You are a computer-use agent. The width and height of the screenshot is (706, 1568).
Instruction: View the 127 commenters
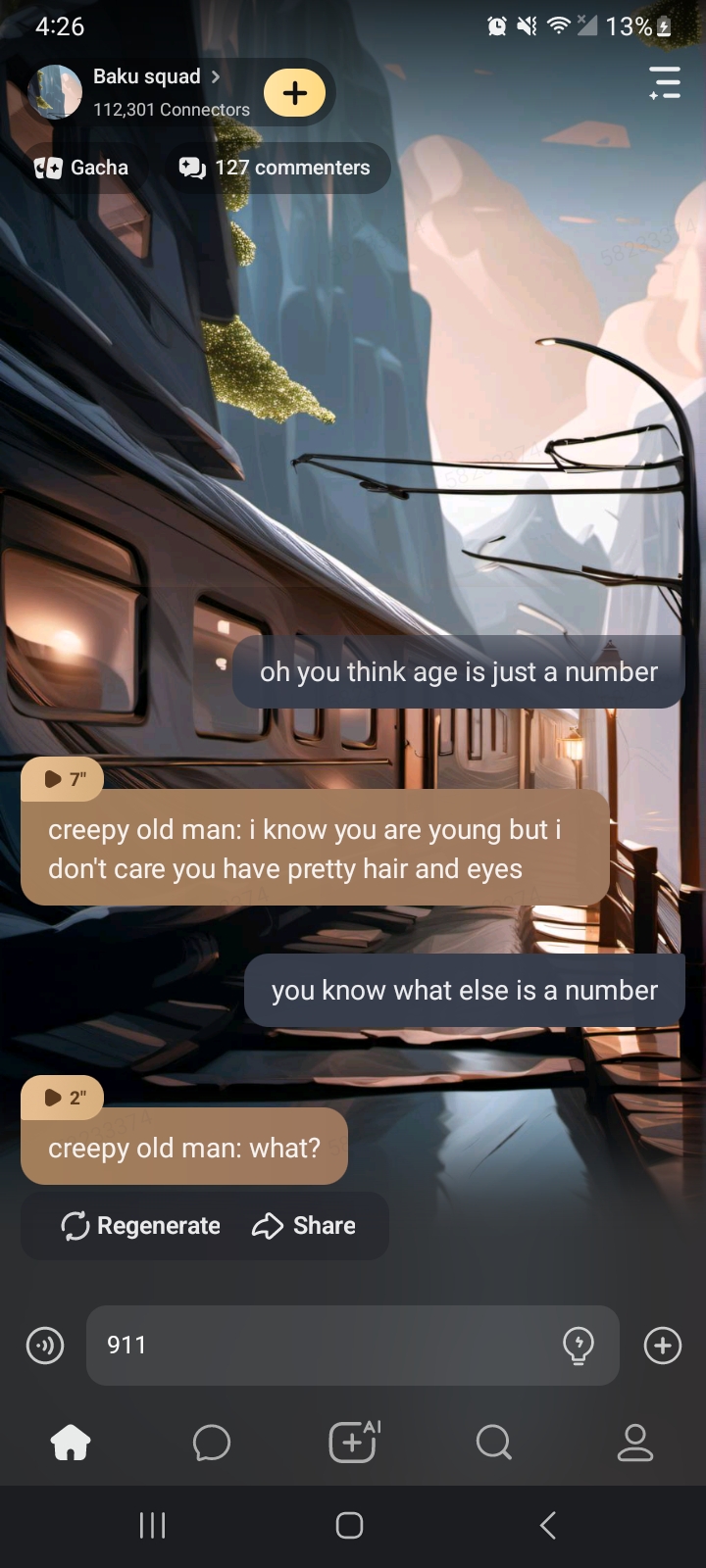[276, 168]
